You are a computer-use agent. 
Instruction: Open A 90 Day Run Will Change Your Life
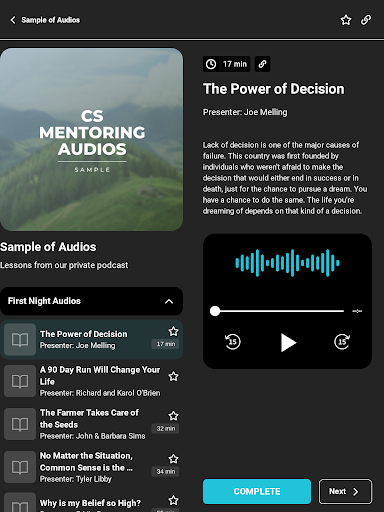pyautogui.click(x=91, y=381)
